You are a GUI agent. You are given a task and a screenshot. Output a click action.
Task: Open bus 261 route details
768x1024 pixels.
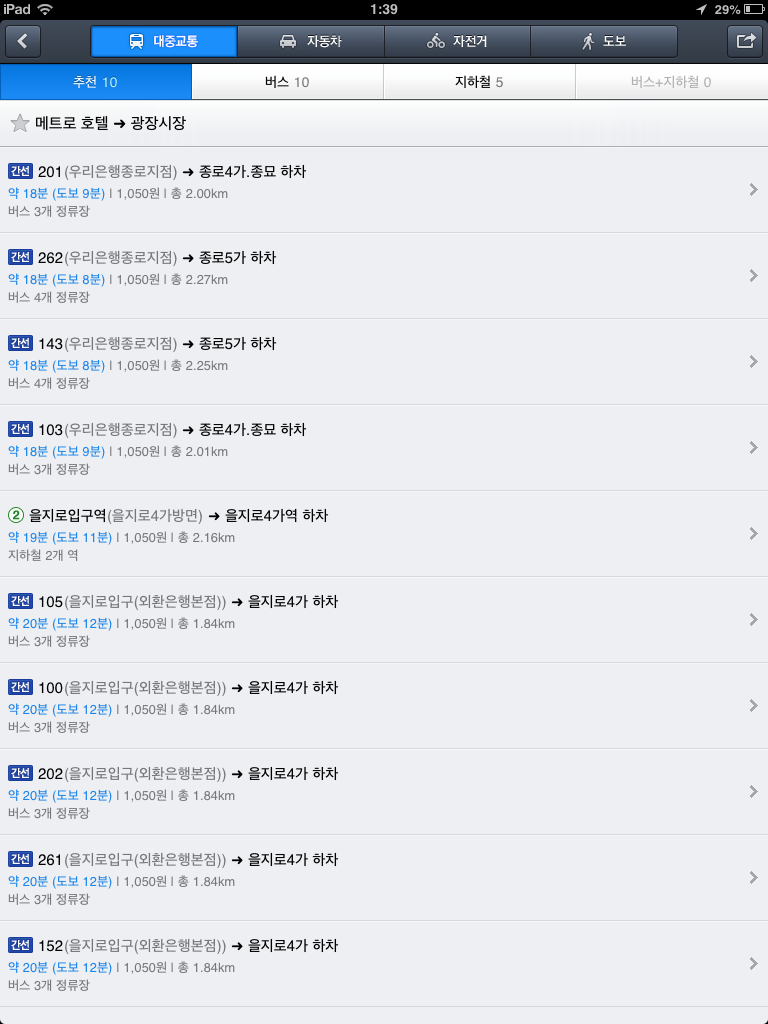click(x=384, y=878)
